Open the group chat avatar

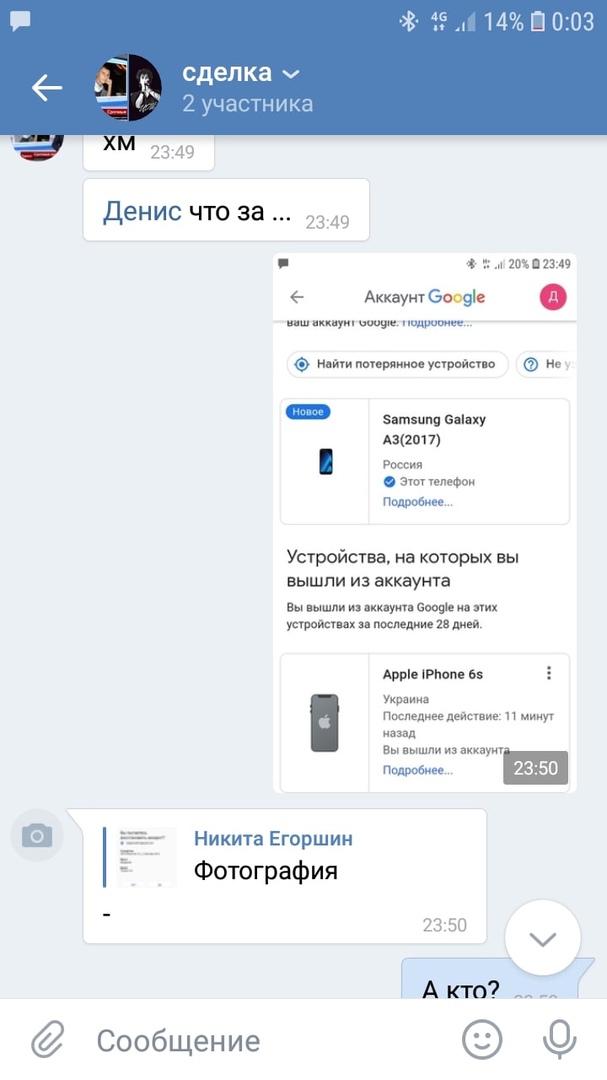pos(127,88)
